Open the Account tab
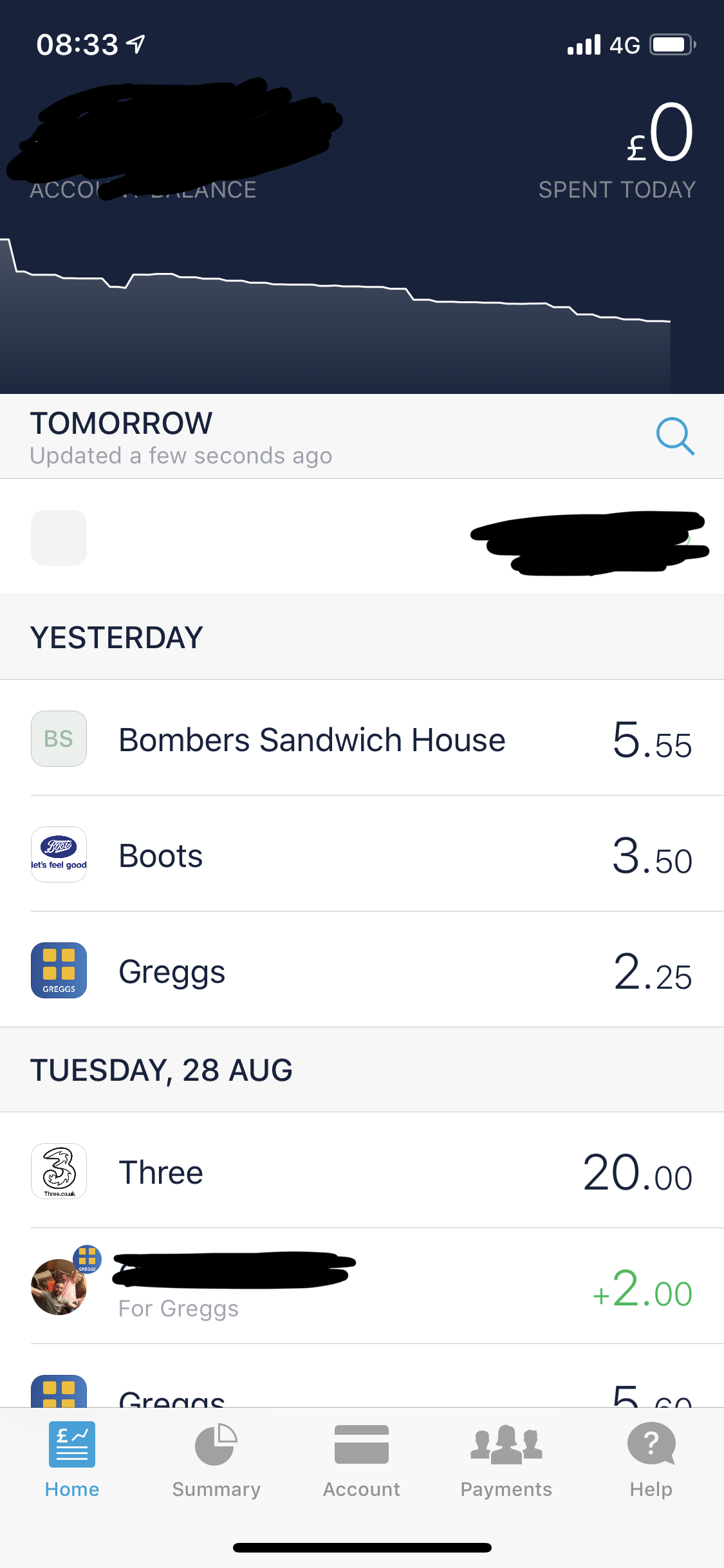Image resolution: width=724 pixels, height=1568 pixels. point(361,1457)
